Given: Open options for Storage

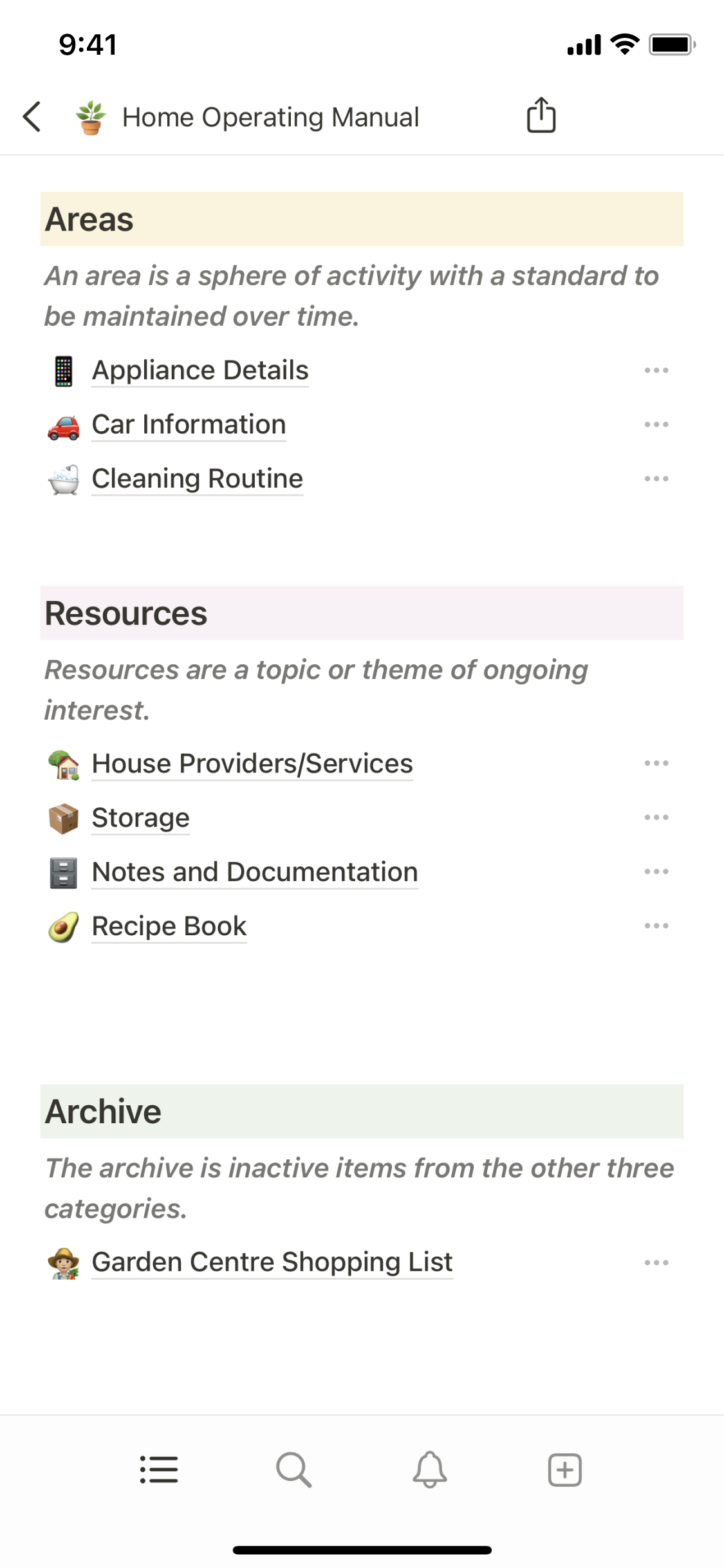Looking at the screenshot, I should (x=656, y=817).
